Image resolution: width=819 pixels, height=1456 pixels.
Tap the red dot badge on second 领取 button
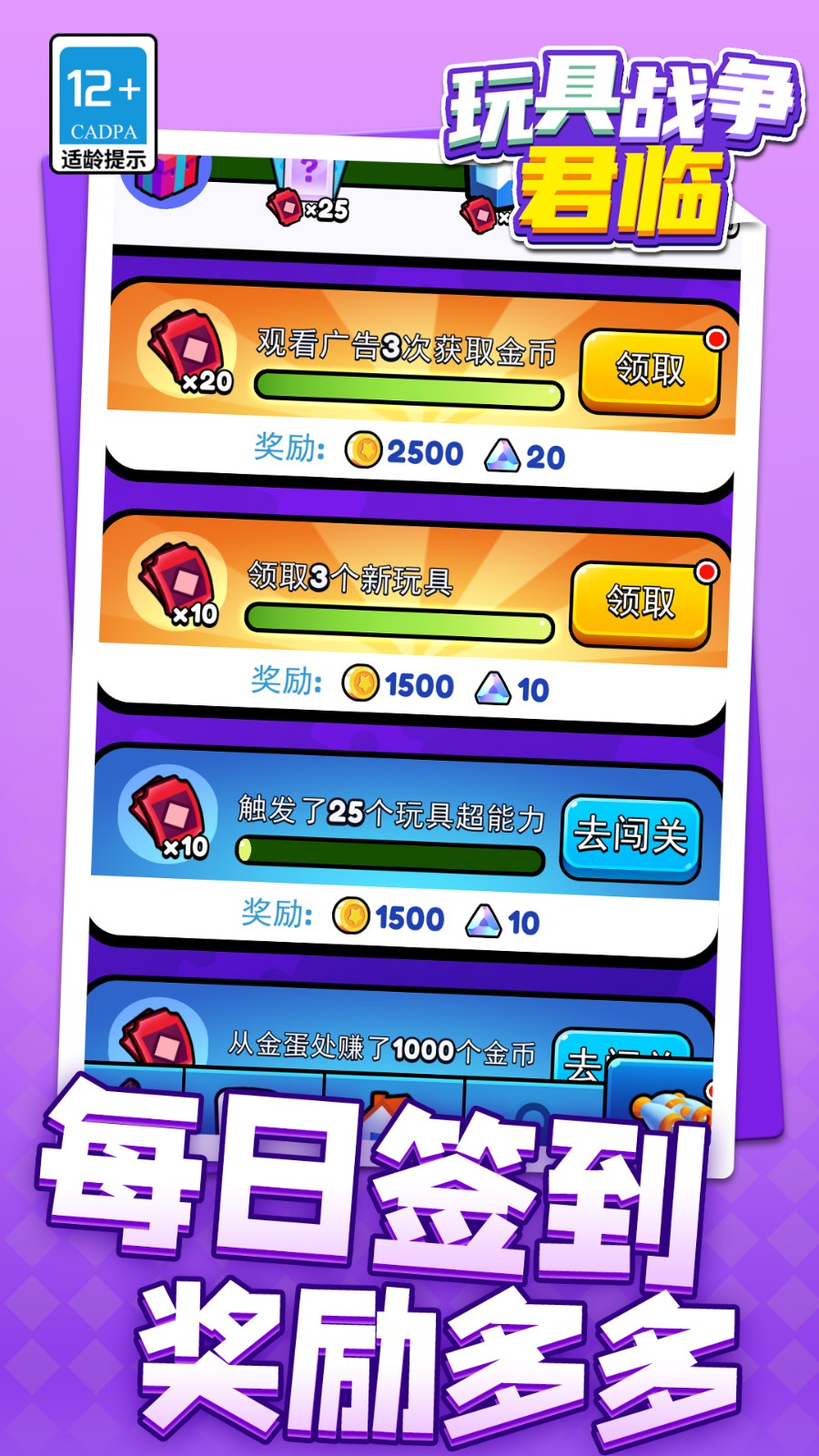(707, 571)
